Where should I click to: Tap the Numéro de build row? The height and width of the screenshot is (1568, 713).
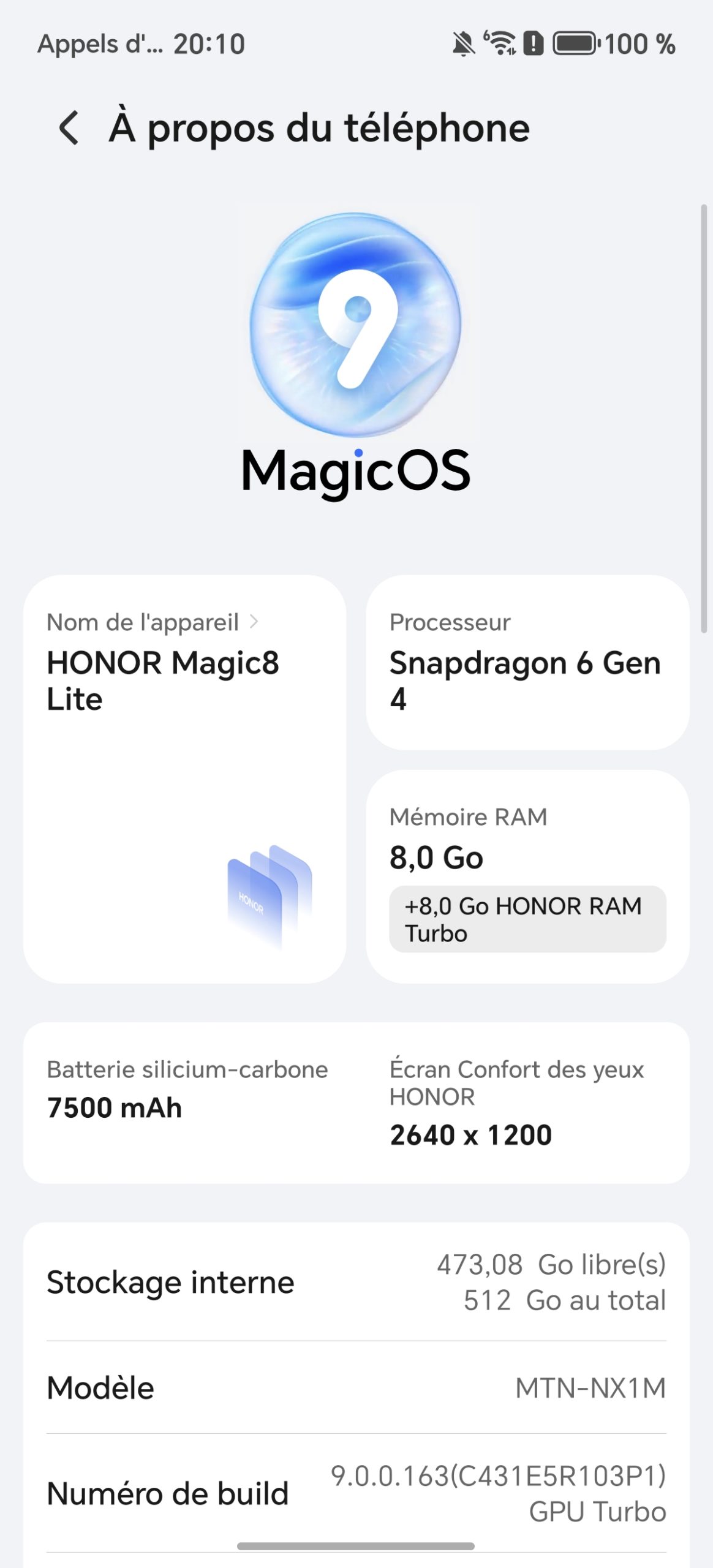pyautogui.click(x=356, y=1493)
